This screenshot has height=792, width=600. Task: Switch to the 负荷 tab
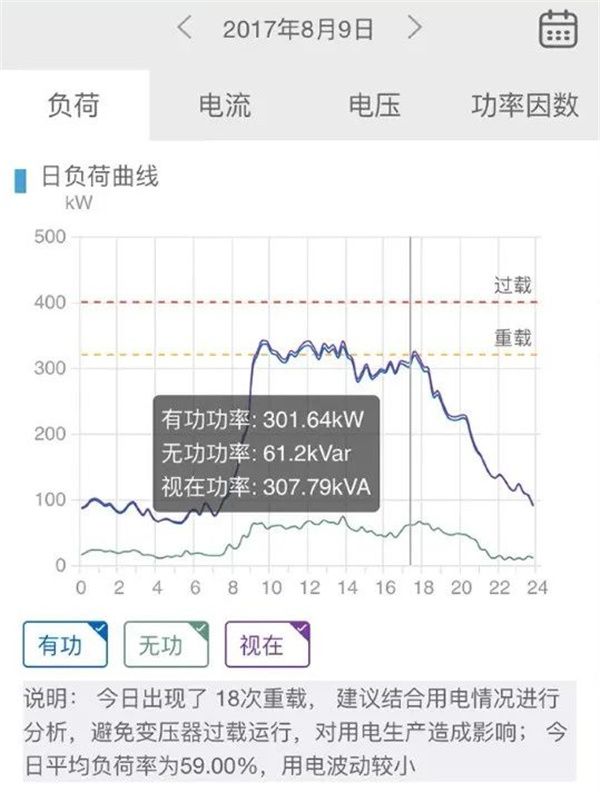(74, 105)
